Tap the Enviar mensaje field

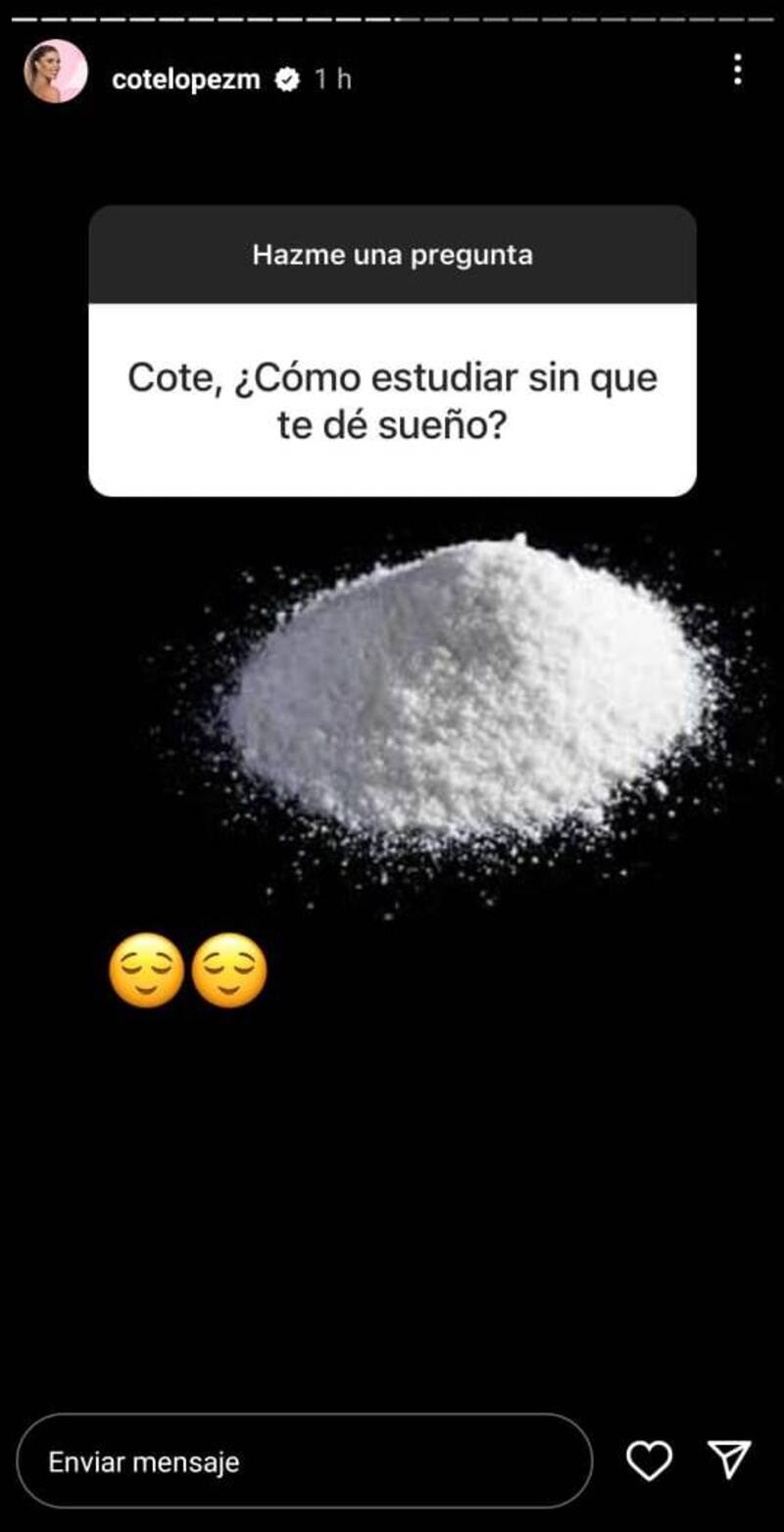(x=304, y=1461)
